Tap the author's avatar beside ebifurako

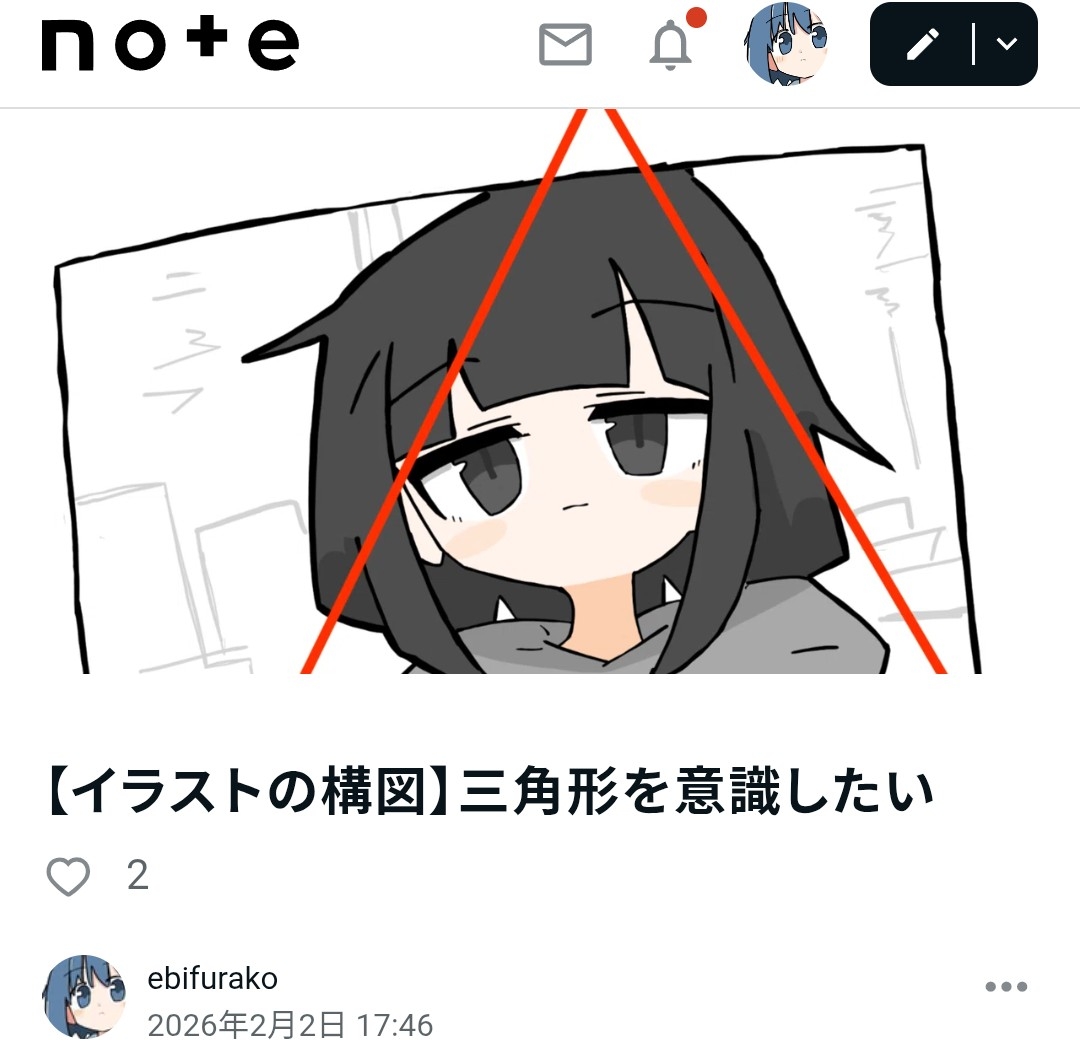click(x=84, y=995)
